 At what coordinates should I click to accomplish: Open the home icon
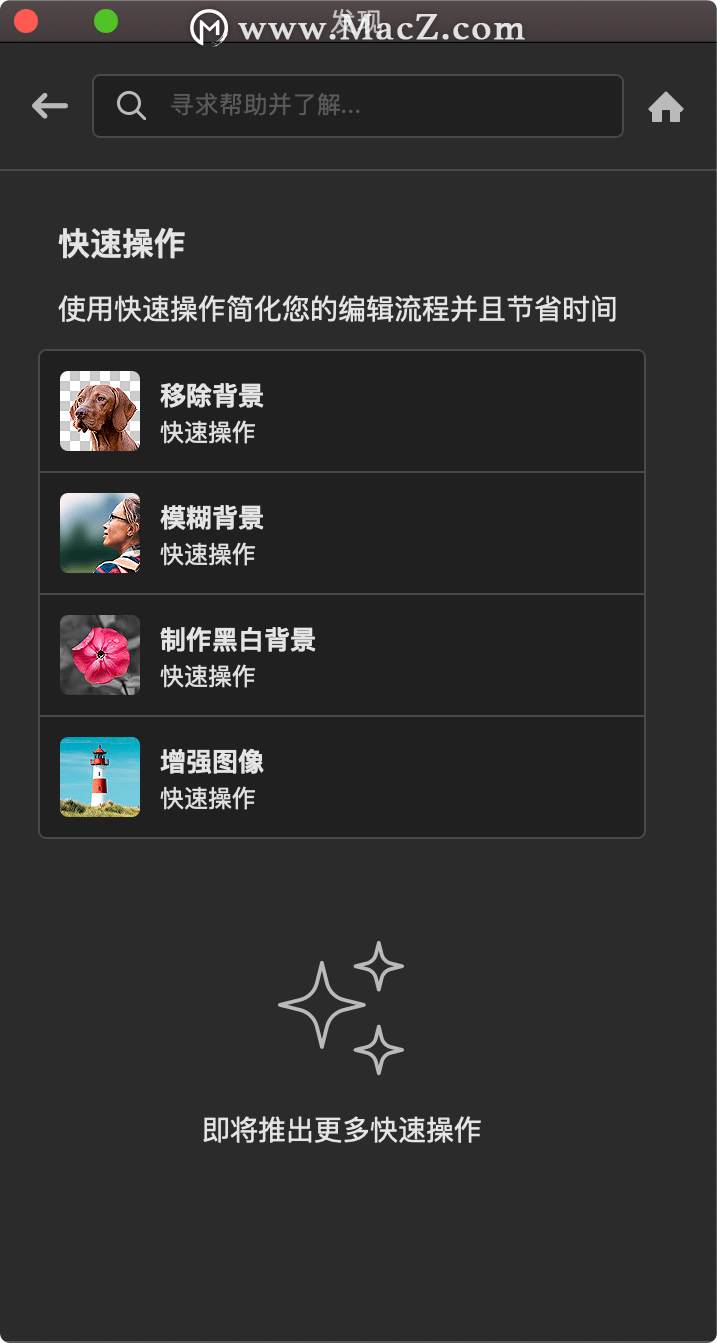click(666, 107)
